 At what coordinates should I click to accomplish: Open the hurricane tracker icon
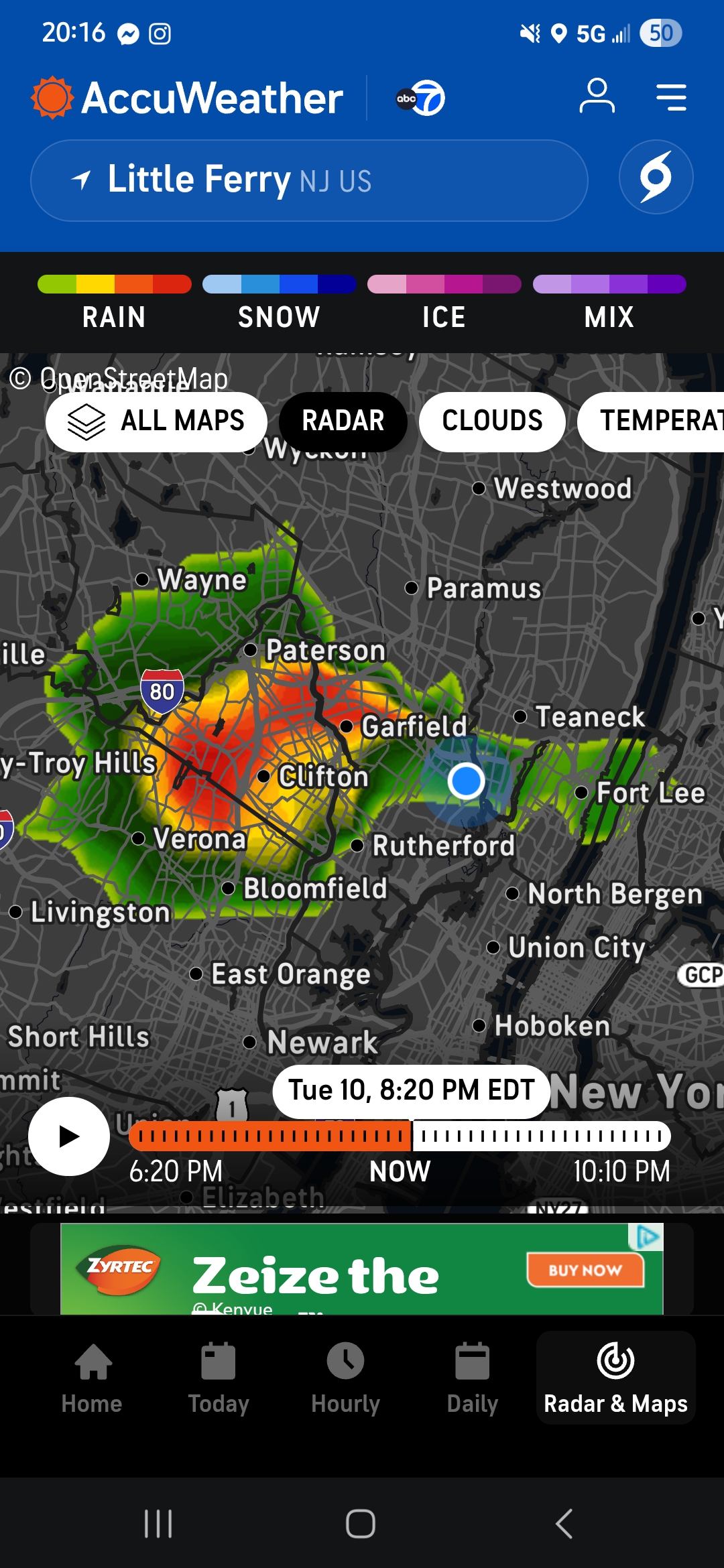coord(656,178)
